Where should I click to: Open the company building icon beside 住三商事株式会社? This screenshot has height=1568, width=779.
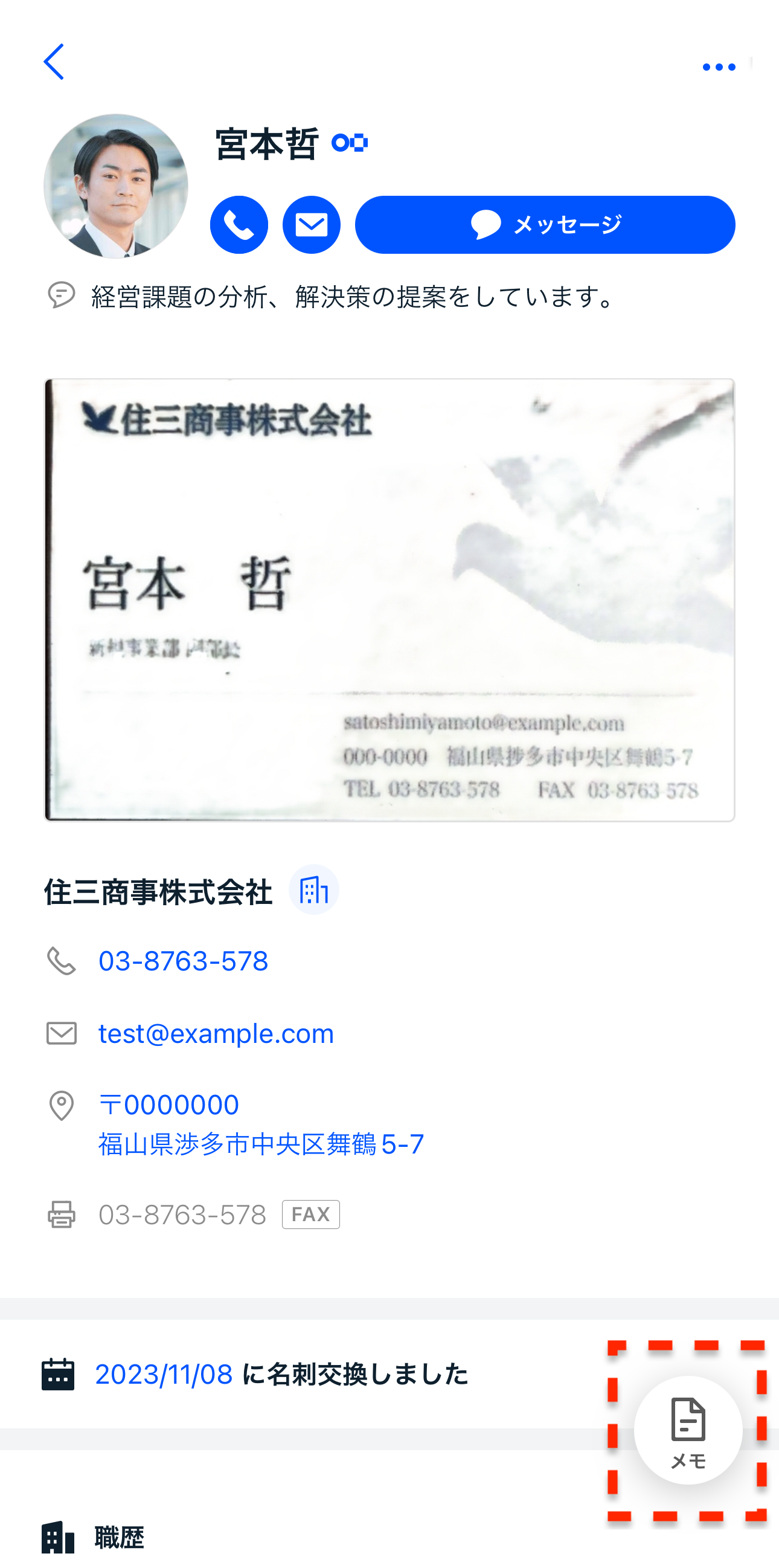tap(314, 890)
